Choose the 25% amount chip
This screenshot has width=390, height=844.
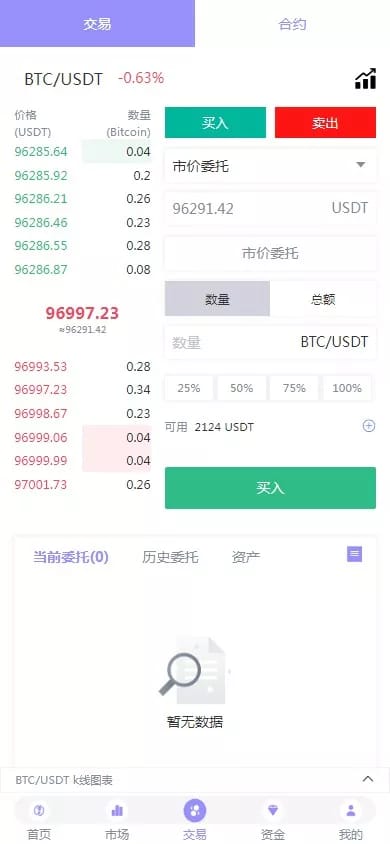point(189,388)
